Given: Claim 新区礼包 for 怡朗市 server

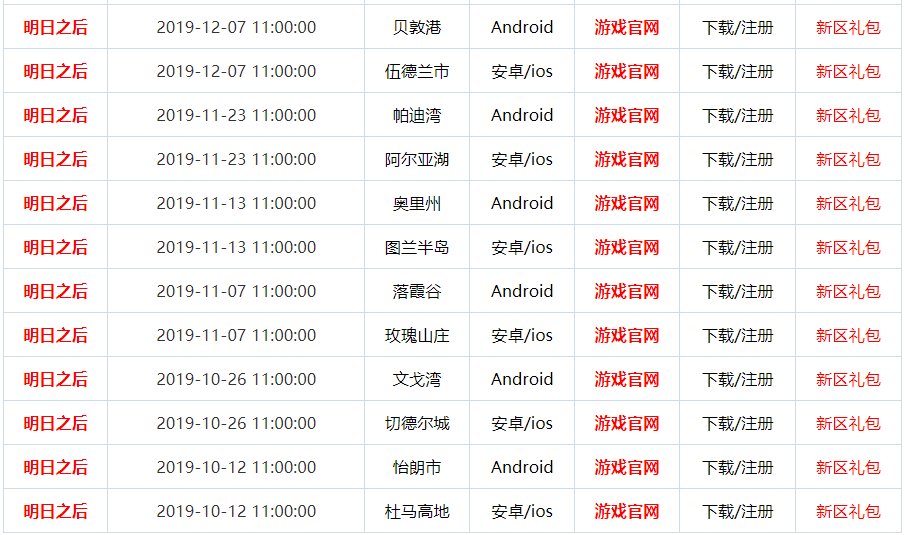Looking at the screenshot, I should (x=848, y=467).
